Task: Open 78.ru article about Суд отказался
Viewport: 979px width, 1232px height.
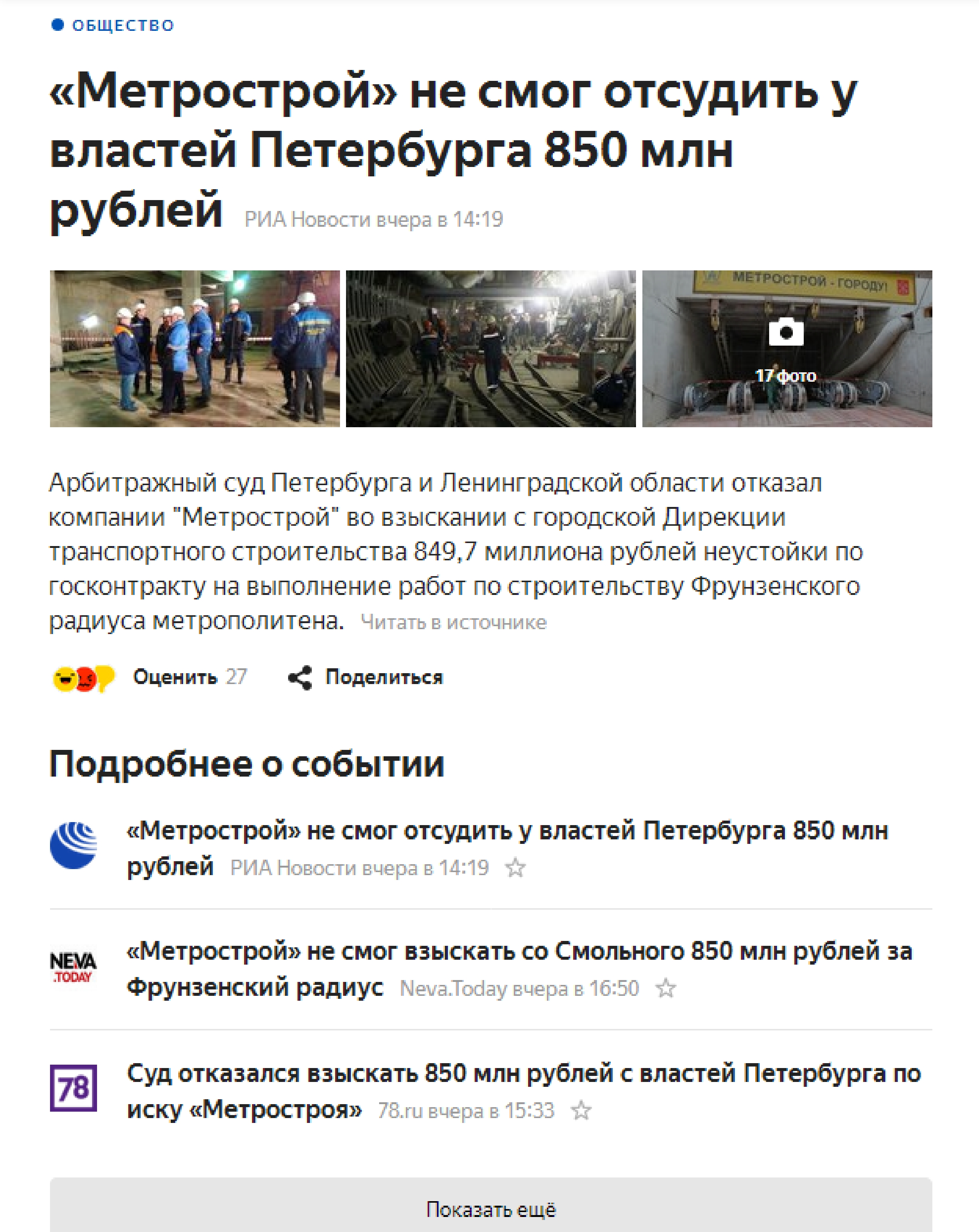Action: (x=523, y=1073)
